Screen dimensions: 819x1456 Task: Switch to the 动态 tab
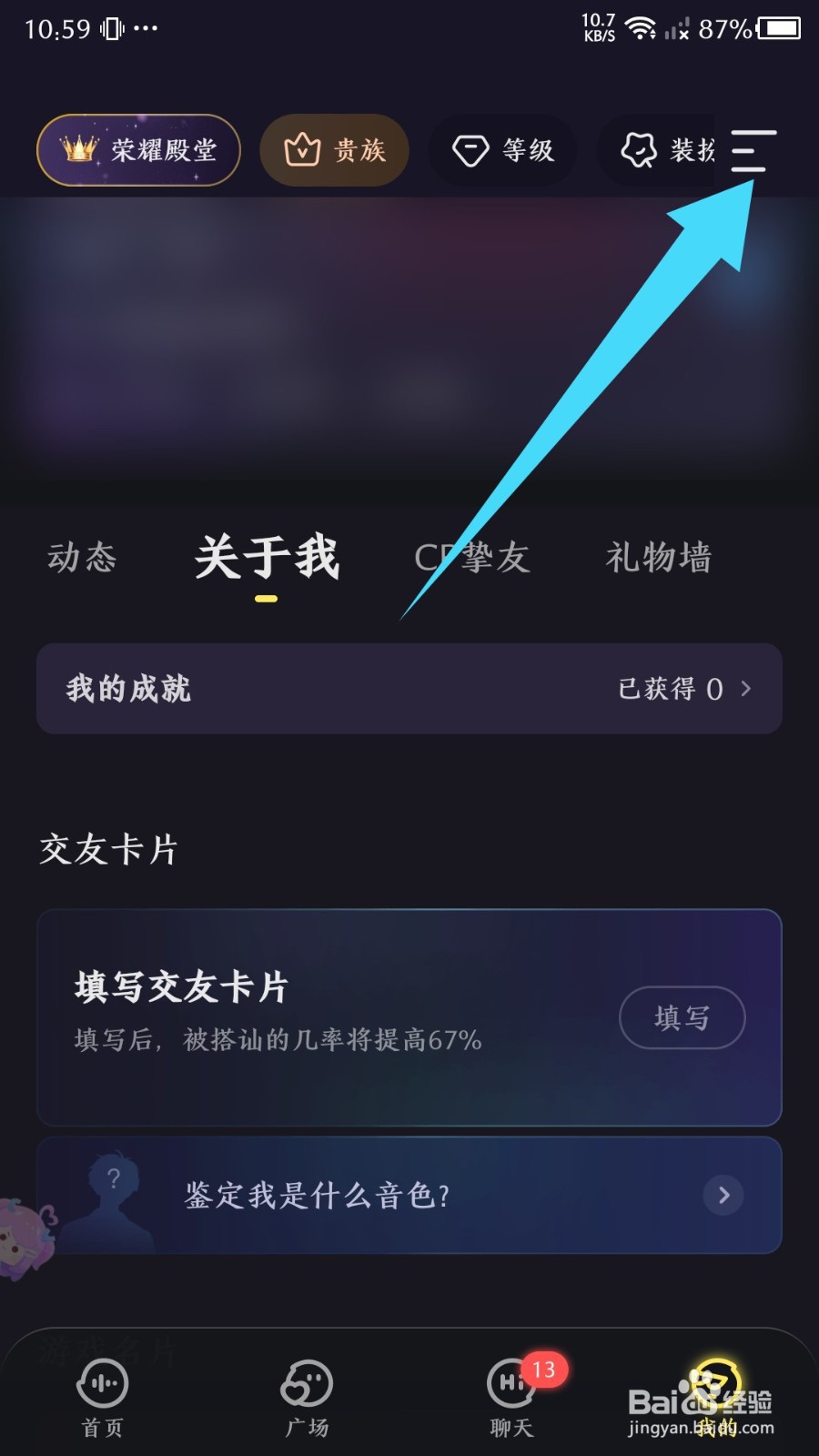[x=81, y=559]
